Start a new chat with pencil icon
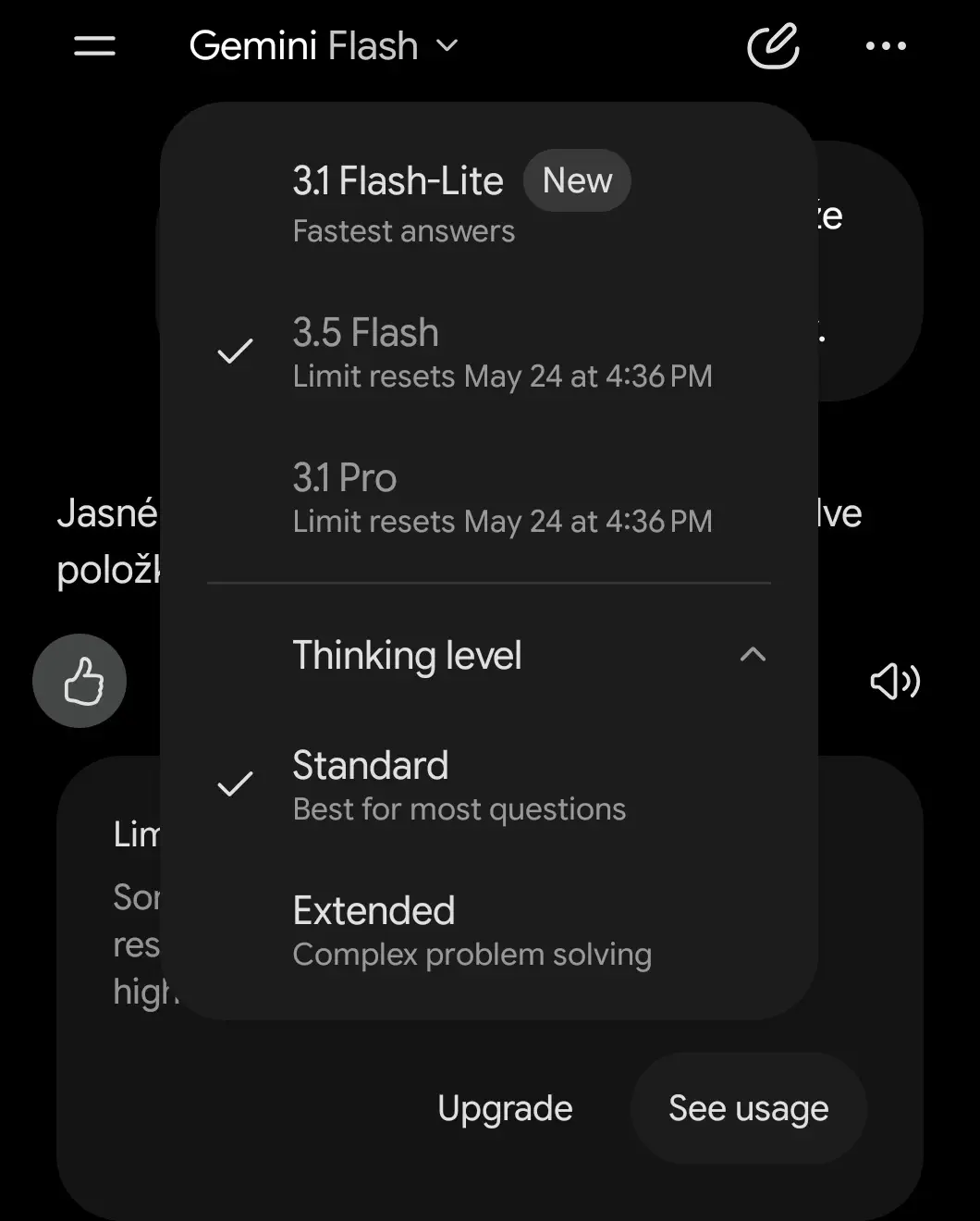Screen dimensions: 980x1221 point(773,45)
